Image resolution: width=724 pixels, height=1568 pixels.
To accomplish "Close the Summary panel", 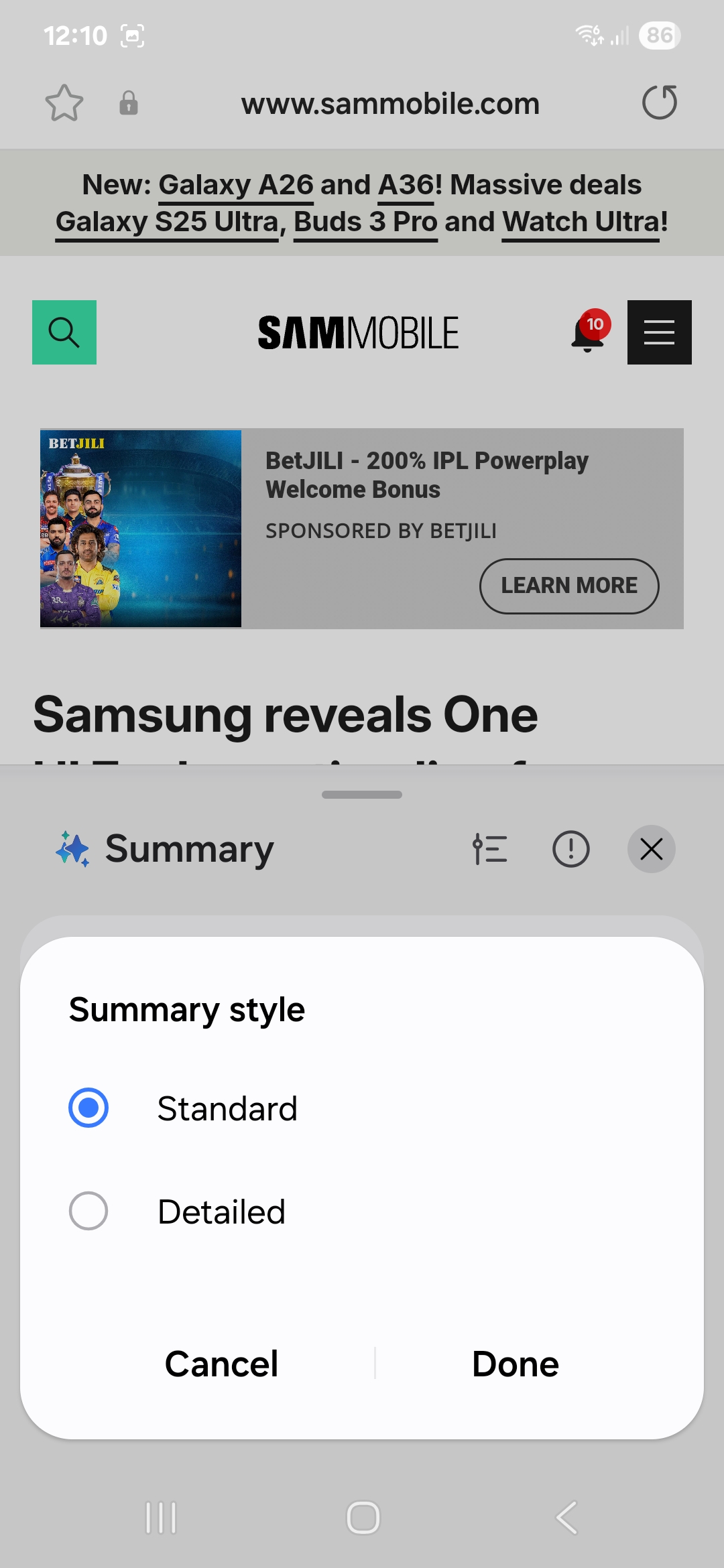I will (x=651, y=849).
